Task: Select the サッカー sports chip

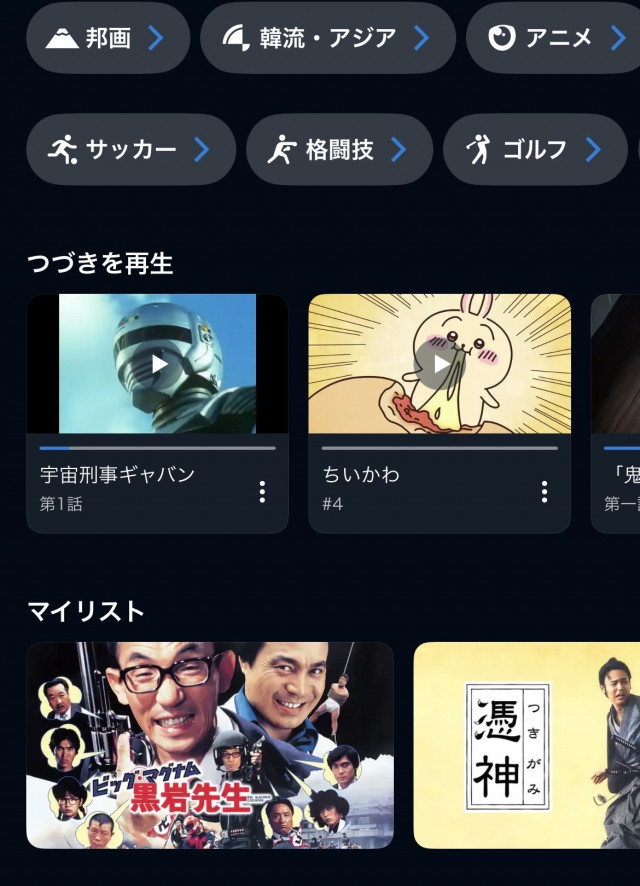Action: [x=131, y=150]
